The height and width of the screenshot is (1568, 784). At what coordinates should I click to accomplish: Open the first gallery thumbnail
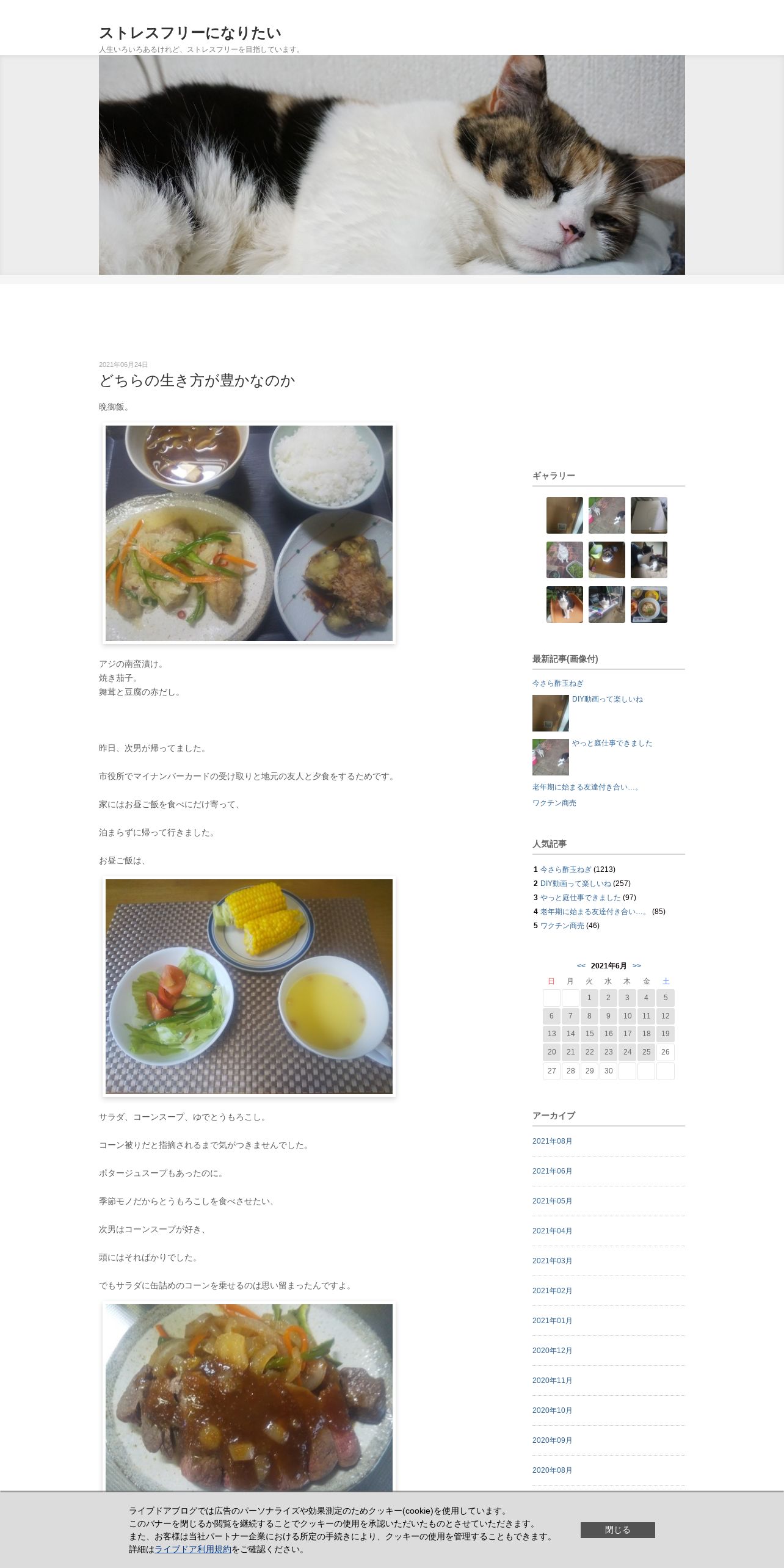click(564, 515)
